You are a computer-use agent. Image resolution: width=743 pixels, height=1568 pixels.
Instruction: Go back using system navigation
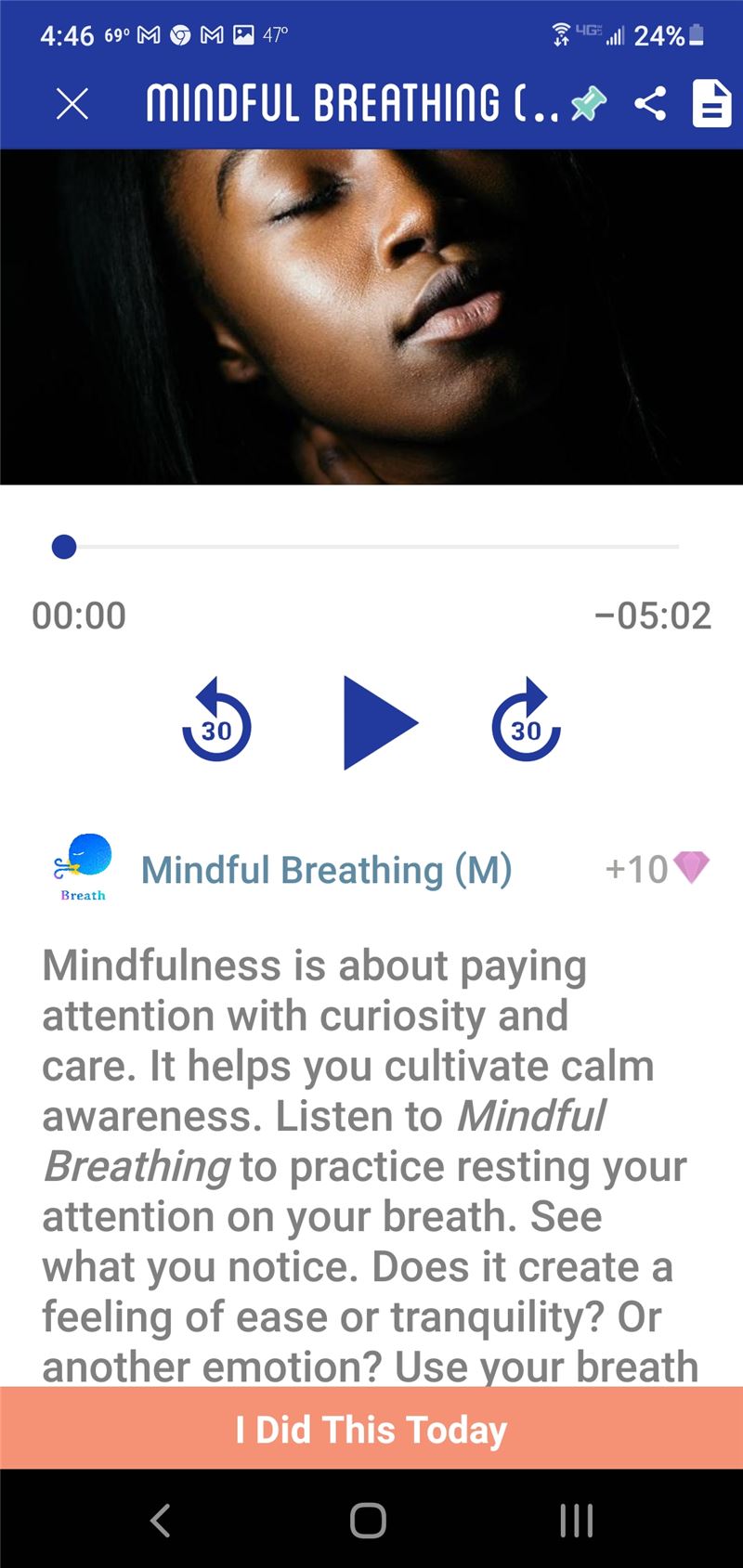pyautogui.click(x=161, y=1521)
